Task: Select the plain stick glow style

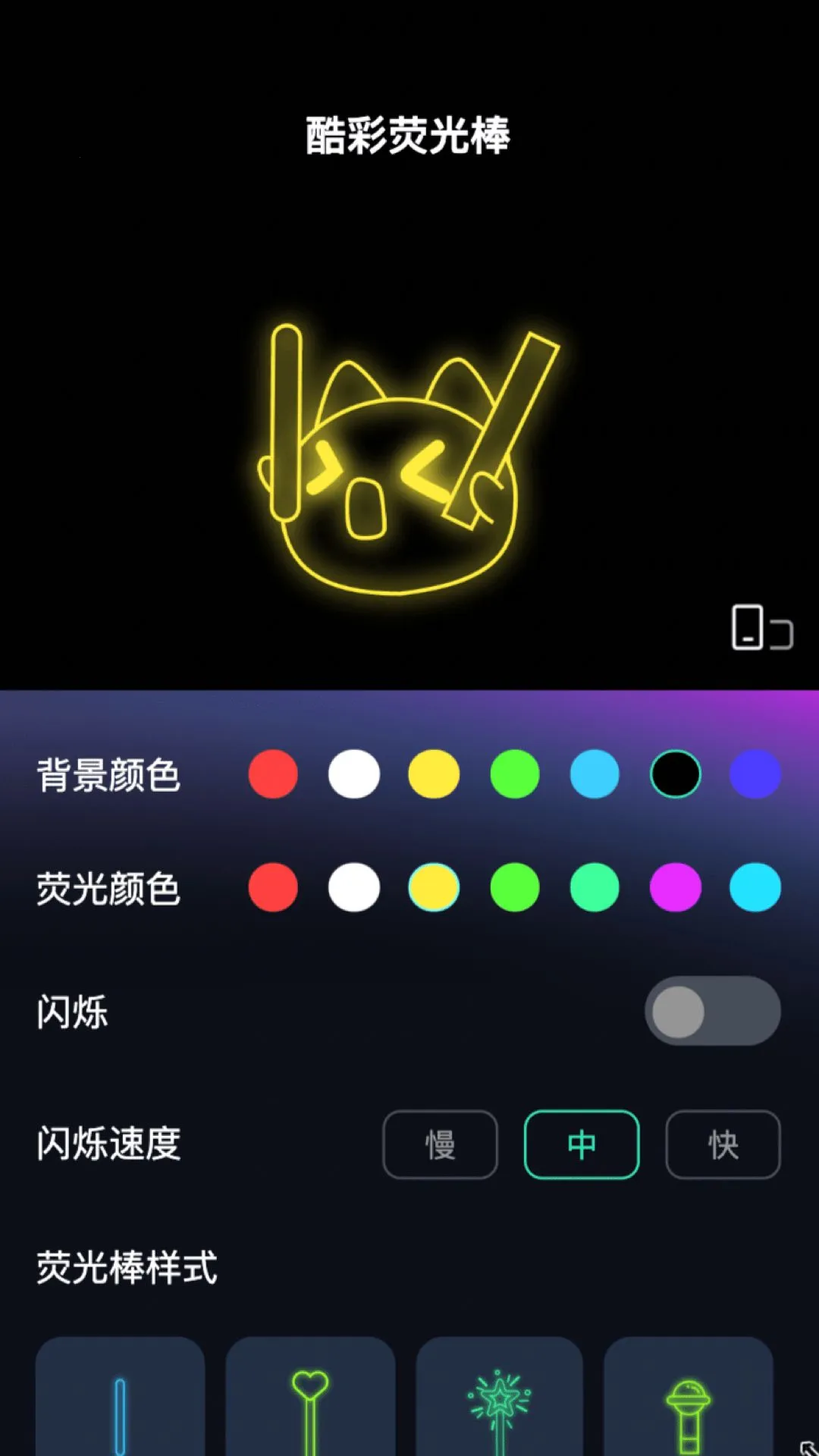Action: coord(120,1403)
